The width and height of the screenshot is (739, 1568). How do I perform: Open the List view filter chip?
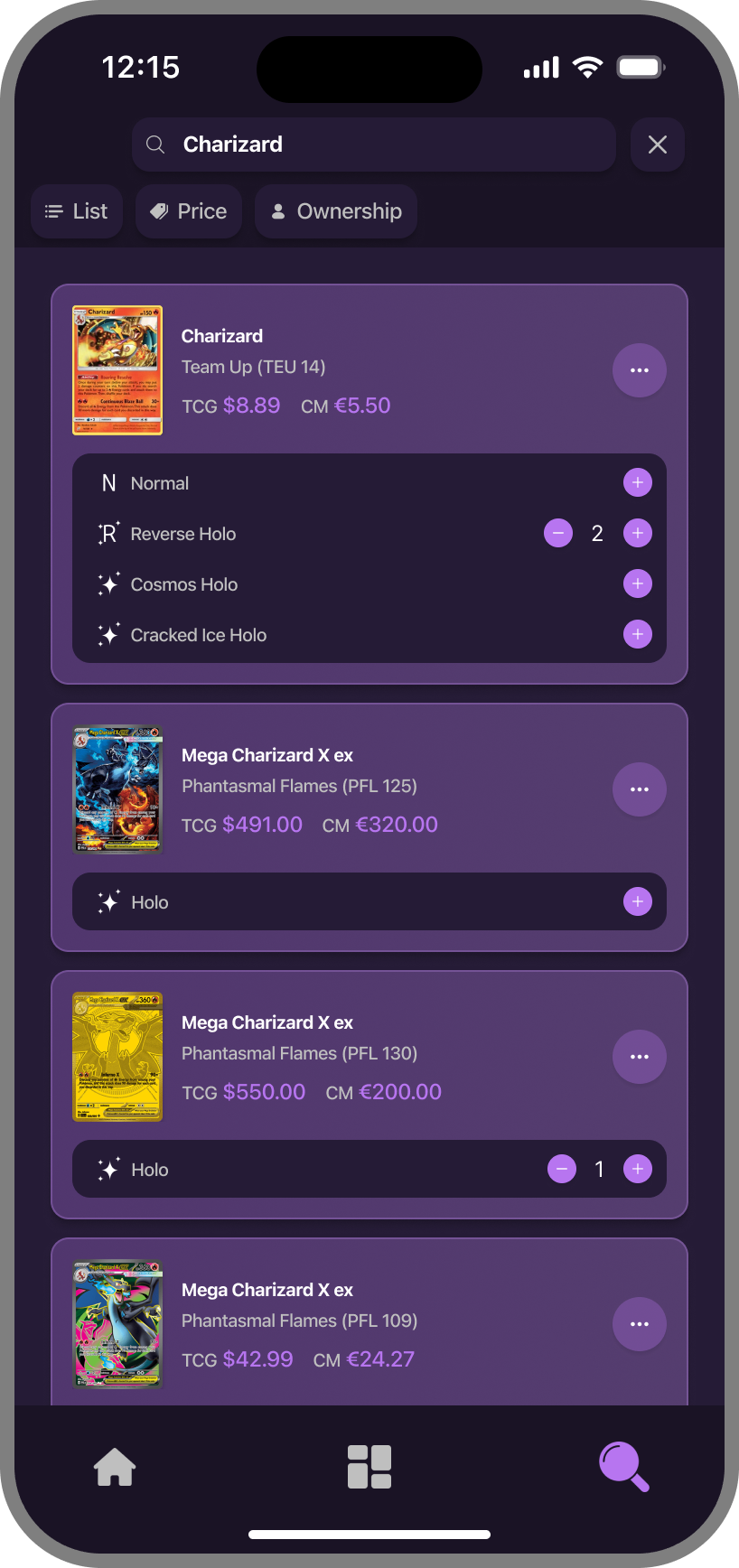point(77,211)
